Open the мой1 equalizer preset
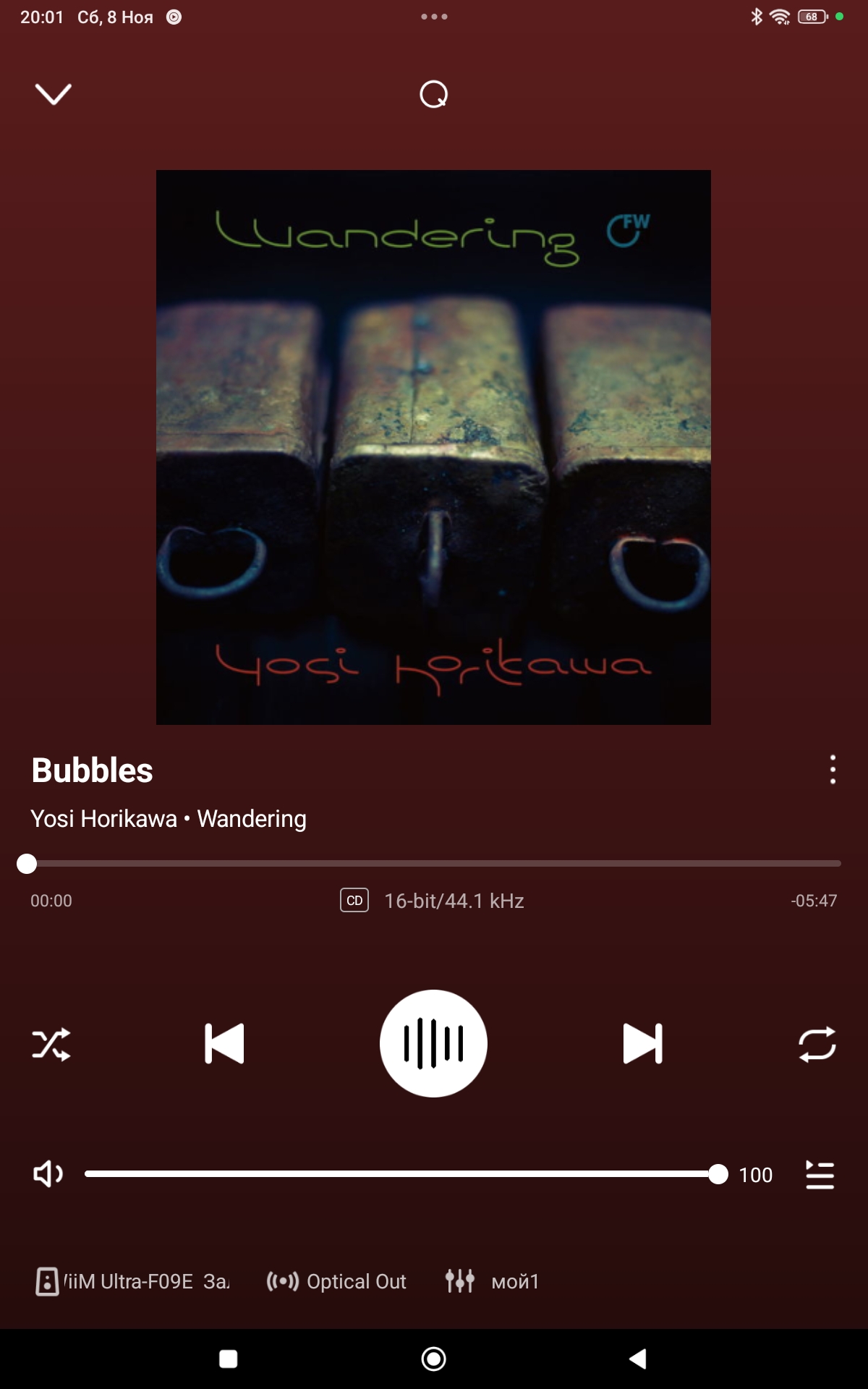The image size is (868, 1389). point(493,1281)
